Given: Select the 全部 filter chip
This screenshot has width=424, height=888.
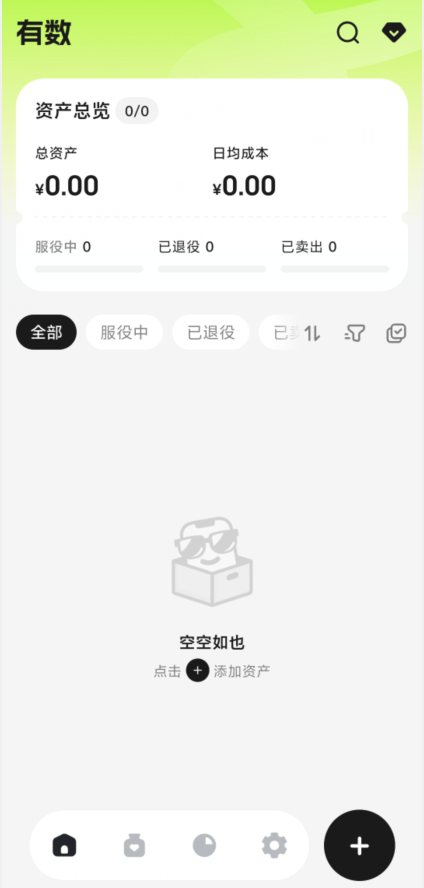Looking at the screenshot, I should click(x=46, y=332).
